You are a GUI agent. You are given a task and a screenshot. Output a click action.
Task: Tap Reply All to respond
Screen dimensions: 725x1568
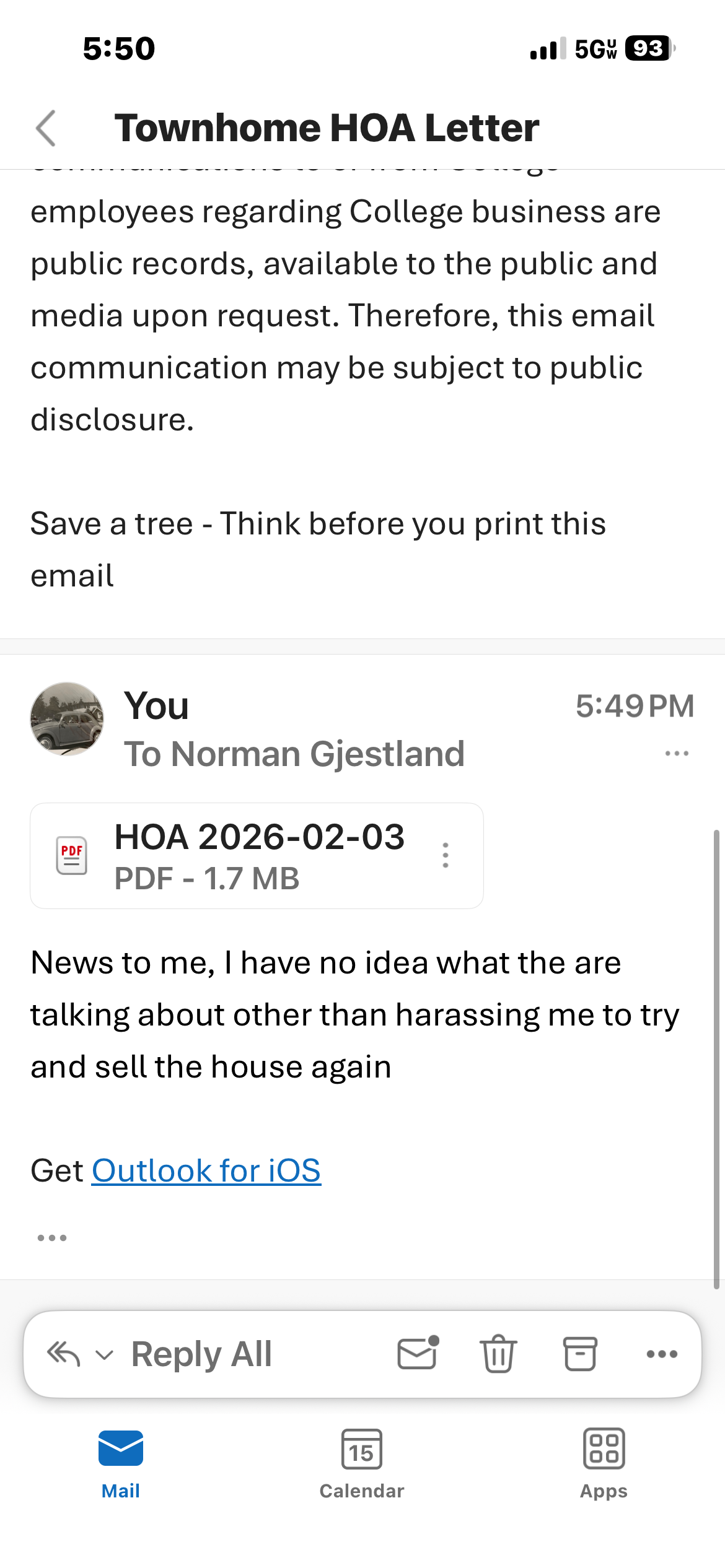[201, 1354]
